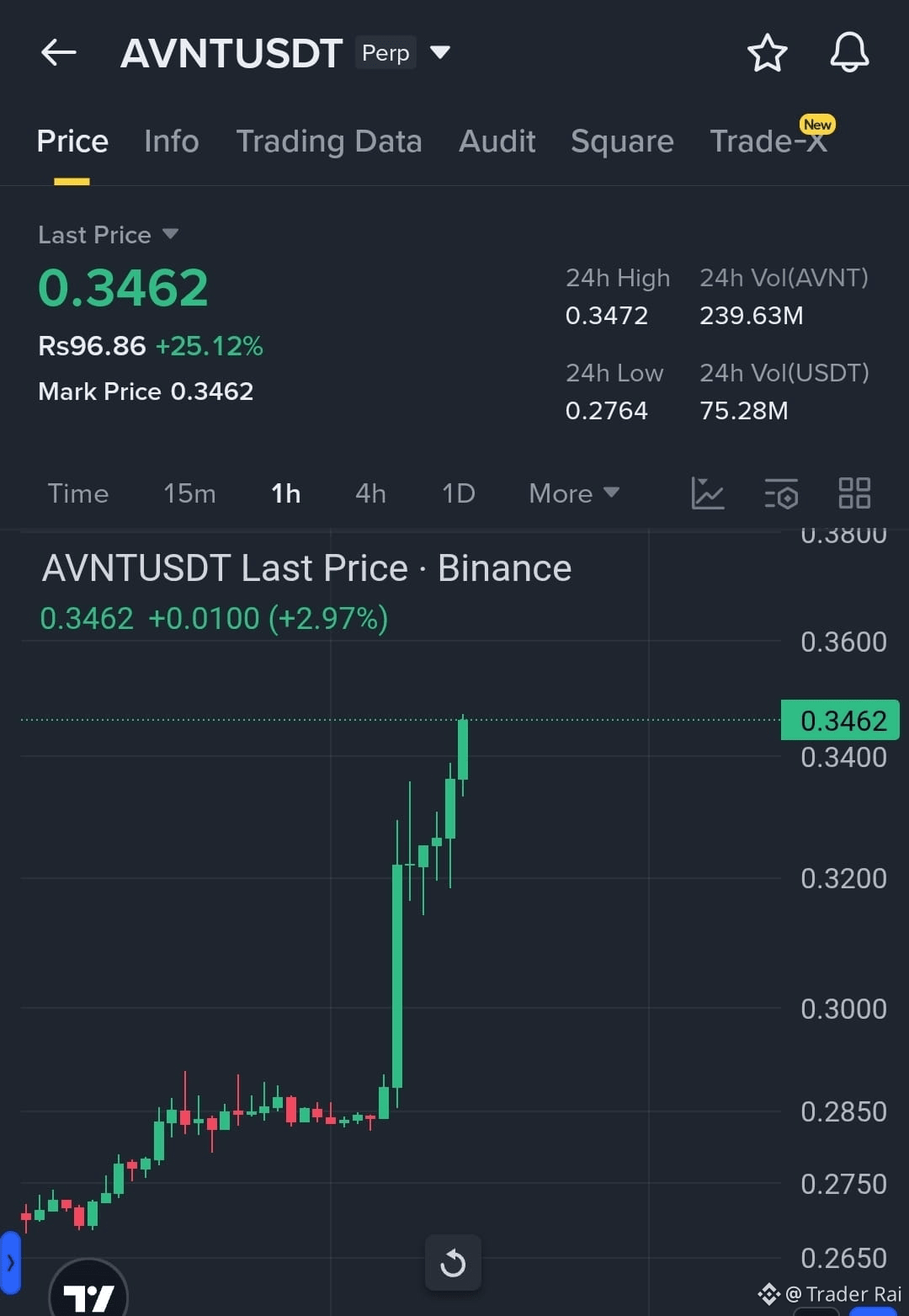Refresh the chart with the circular reset icon
Image resolution: width=909 pixels, height=1316 pixels.
pyautogui.click(x=453, y=1262)
